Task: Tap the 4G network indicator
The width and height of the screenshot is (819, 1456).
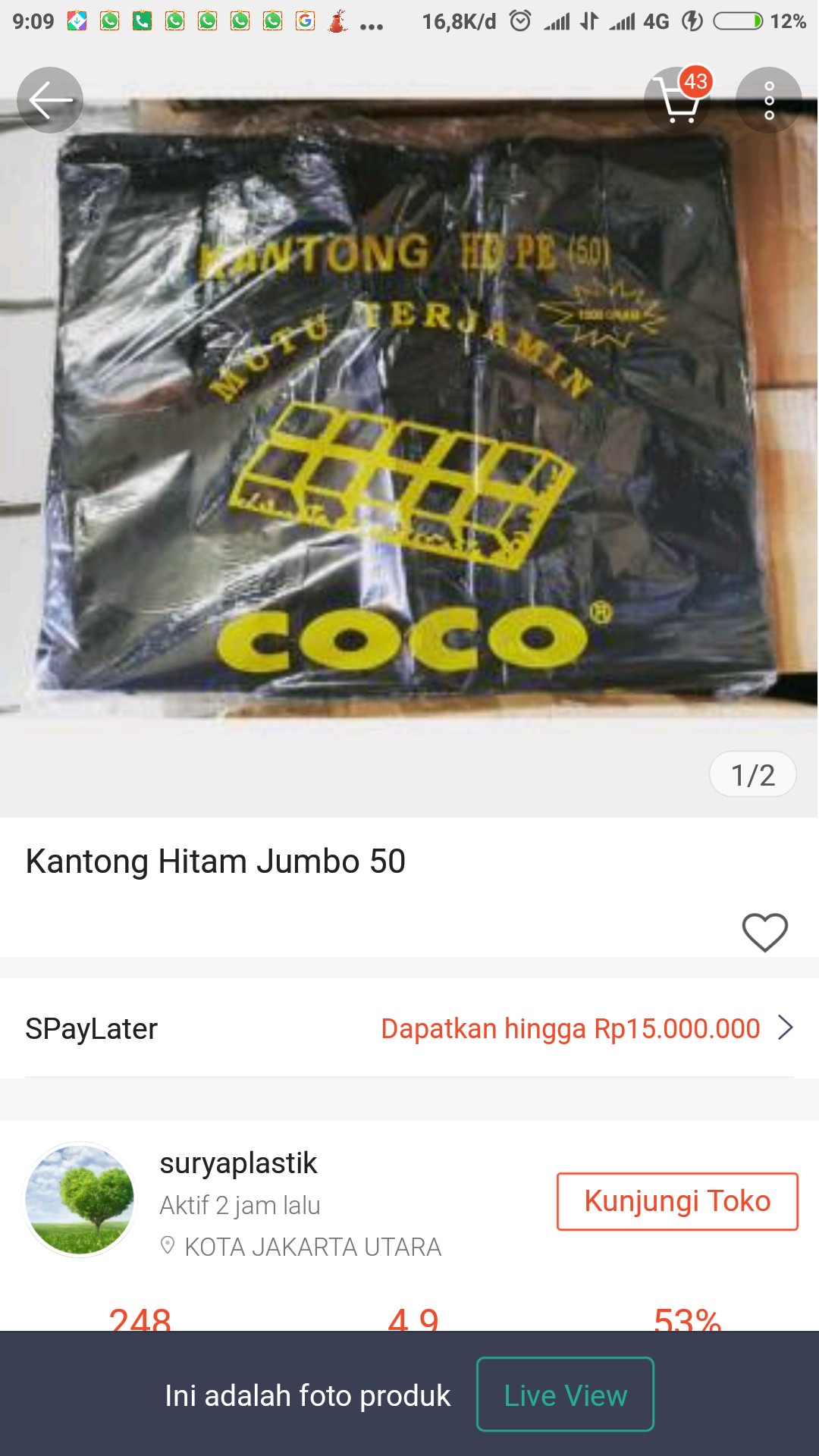Action: (x=657, y=22)
